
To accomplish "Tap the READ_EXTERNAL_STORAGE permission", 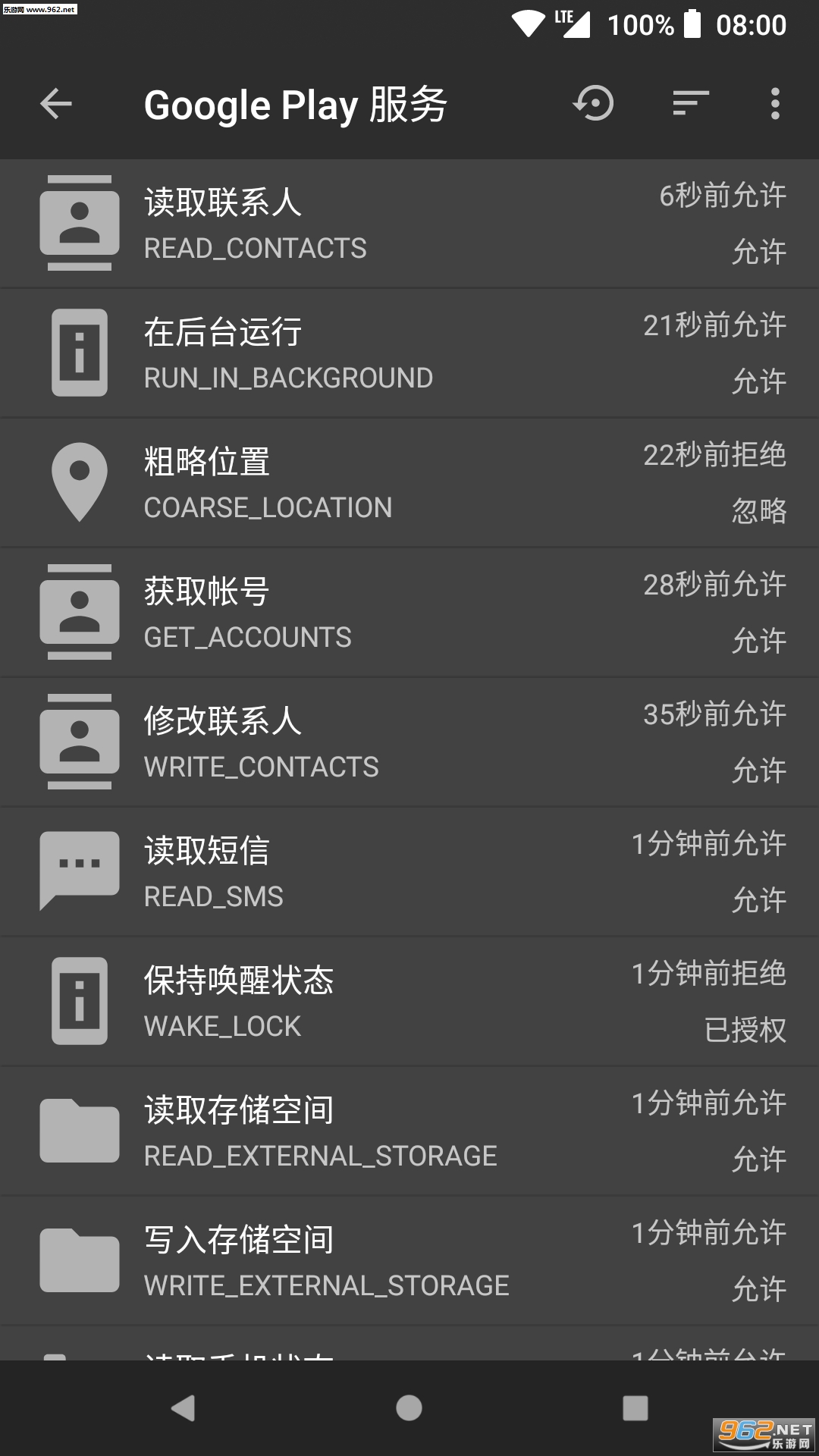I will click(x=409, y=1131).
